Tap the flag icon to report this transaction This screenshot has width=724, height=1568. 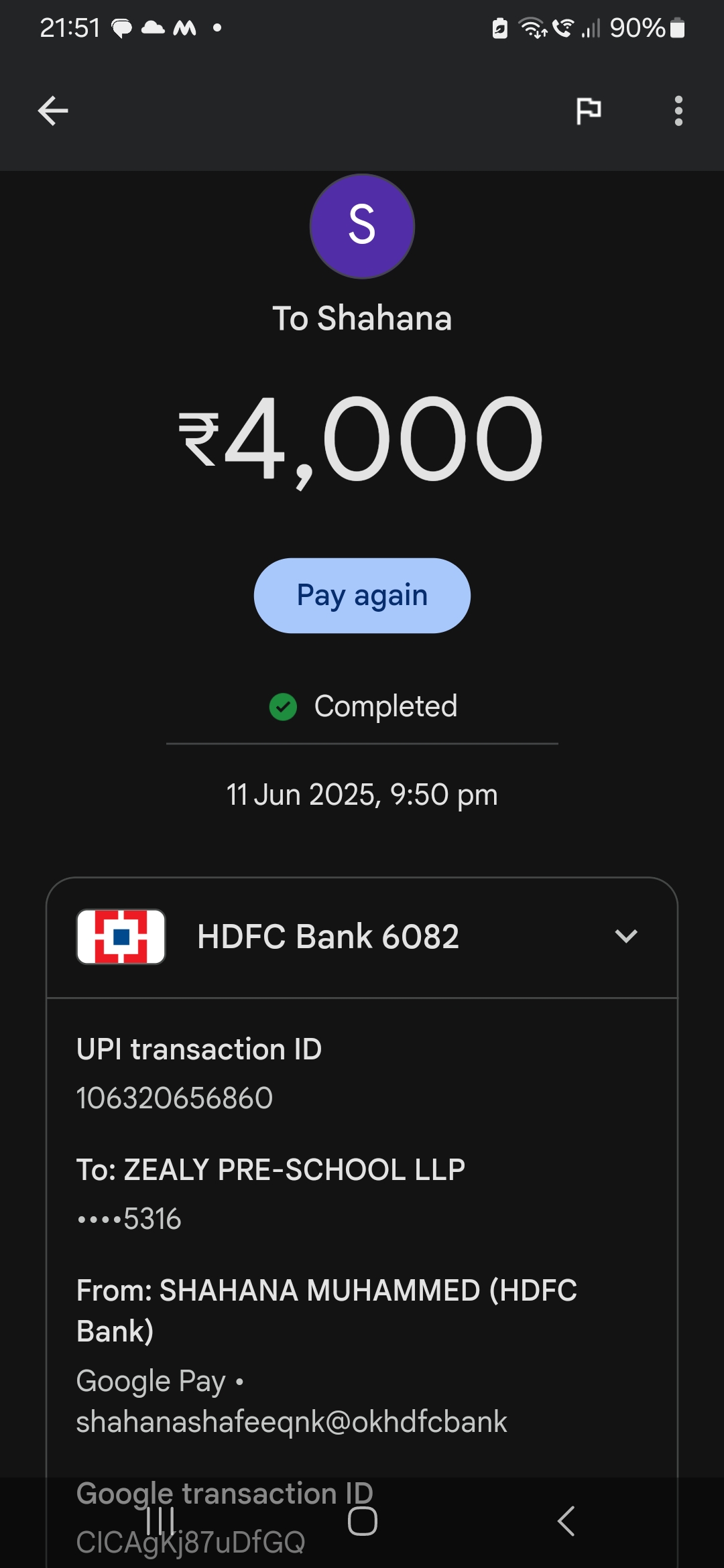[x=589, y=111]
